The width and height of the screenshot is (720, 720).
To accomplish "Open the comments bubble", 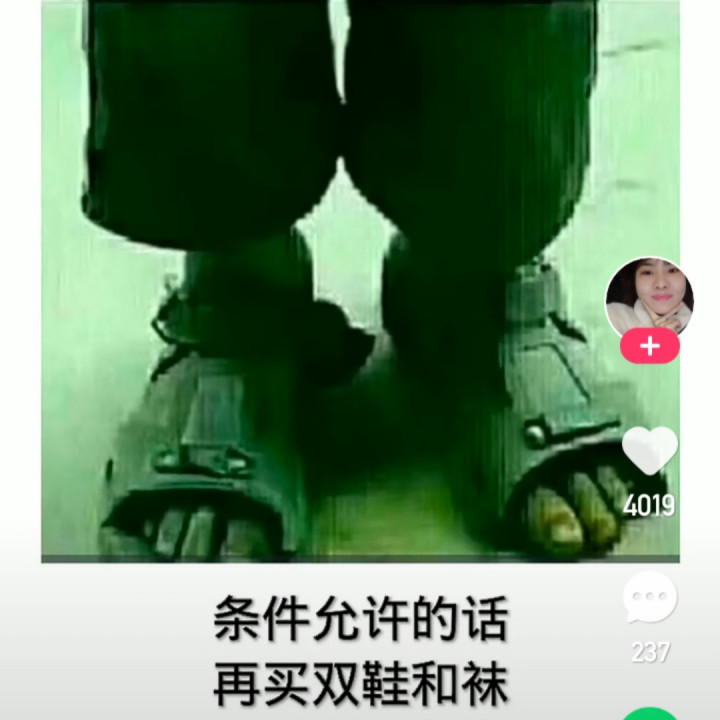I will point(650,598).
